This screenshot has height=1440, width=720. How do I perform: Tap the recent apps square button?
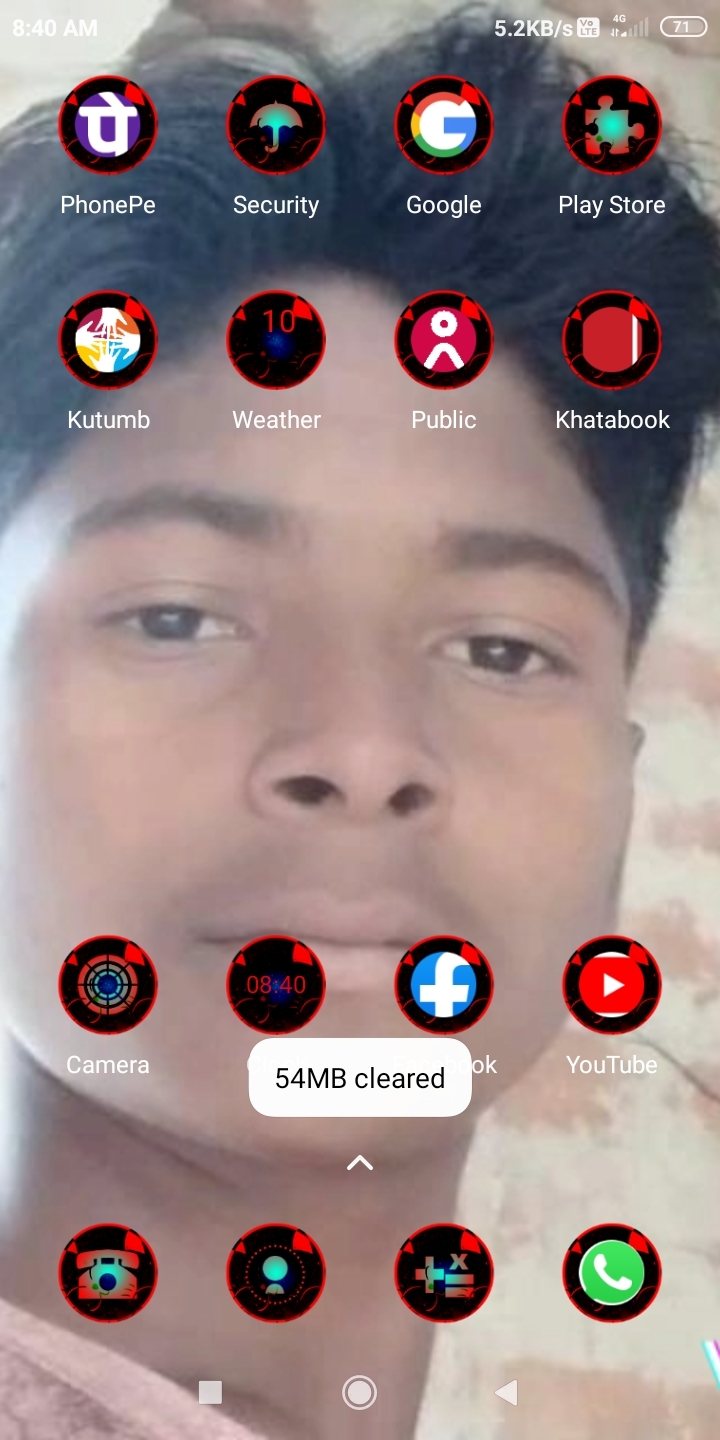coord(210,1392)
